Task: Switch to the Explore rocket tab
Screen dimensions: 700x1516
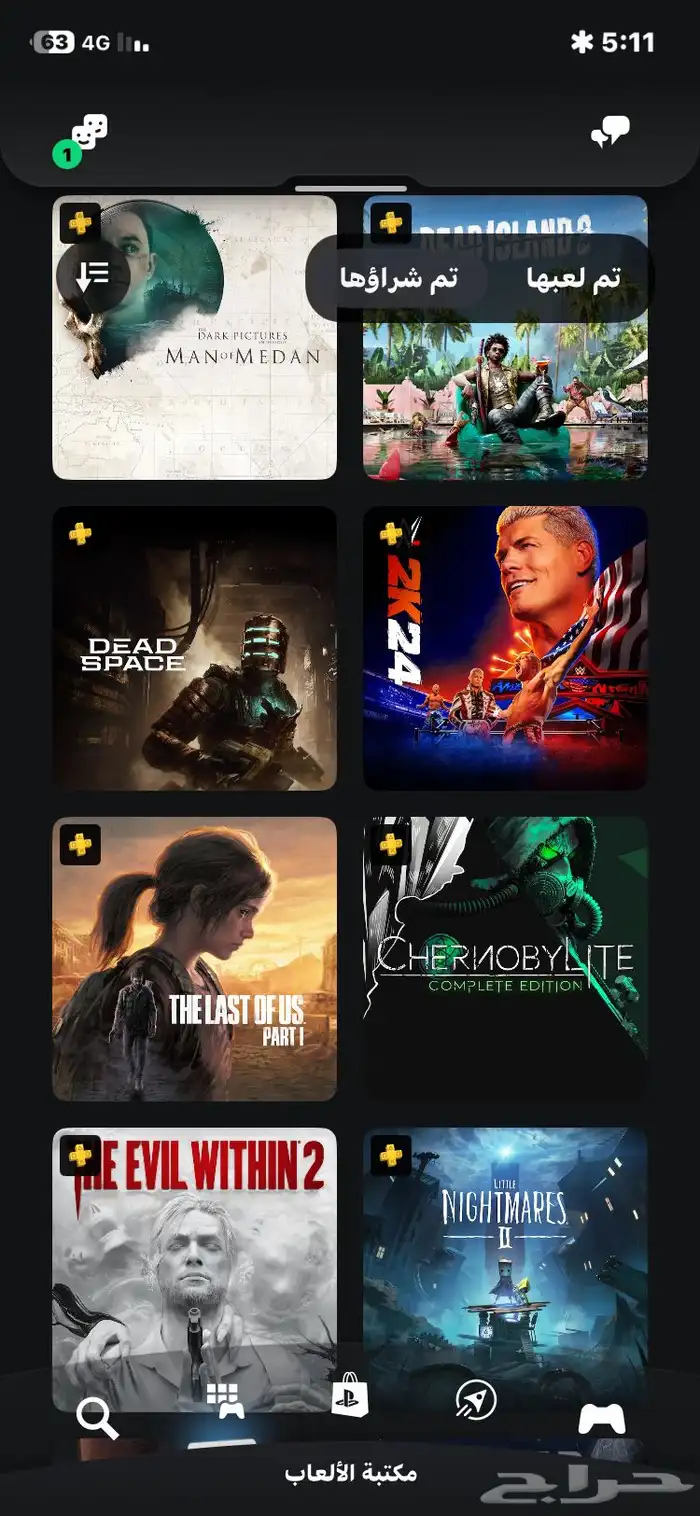Action: 476,1401
